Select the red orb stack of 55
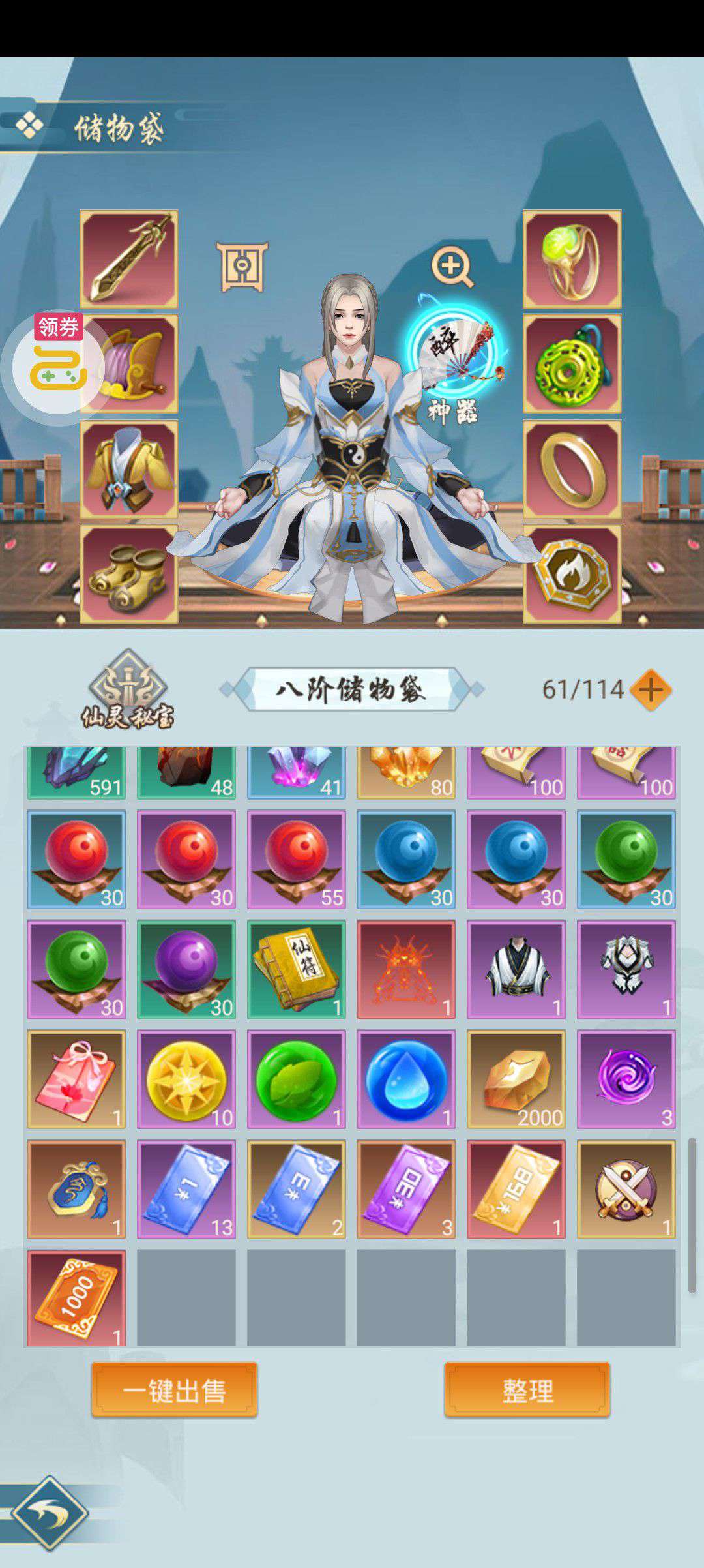The height and width of the screenshot is (1568, 704). (296, 860)
